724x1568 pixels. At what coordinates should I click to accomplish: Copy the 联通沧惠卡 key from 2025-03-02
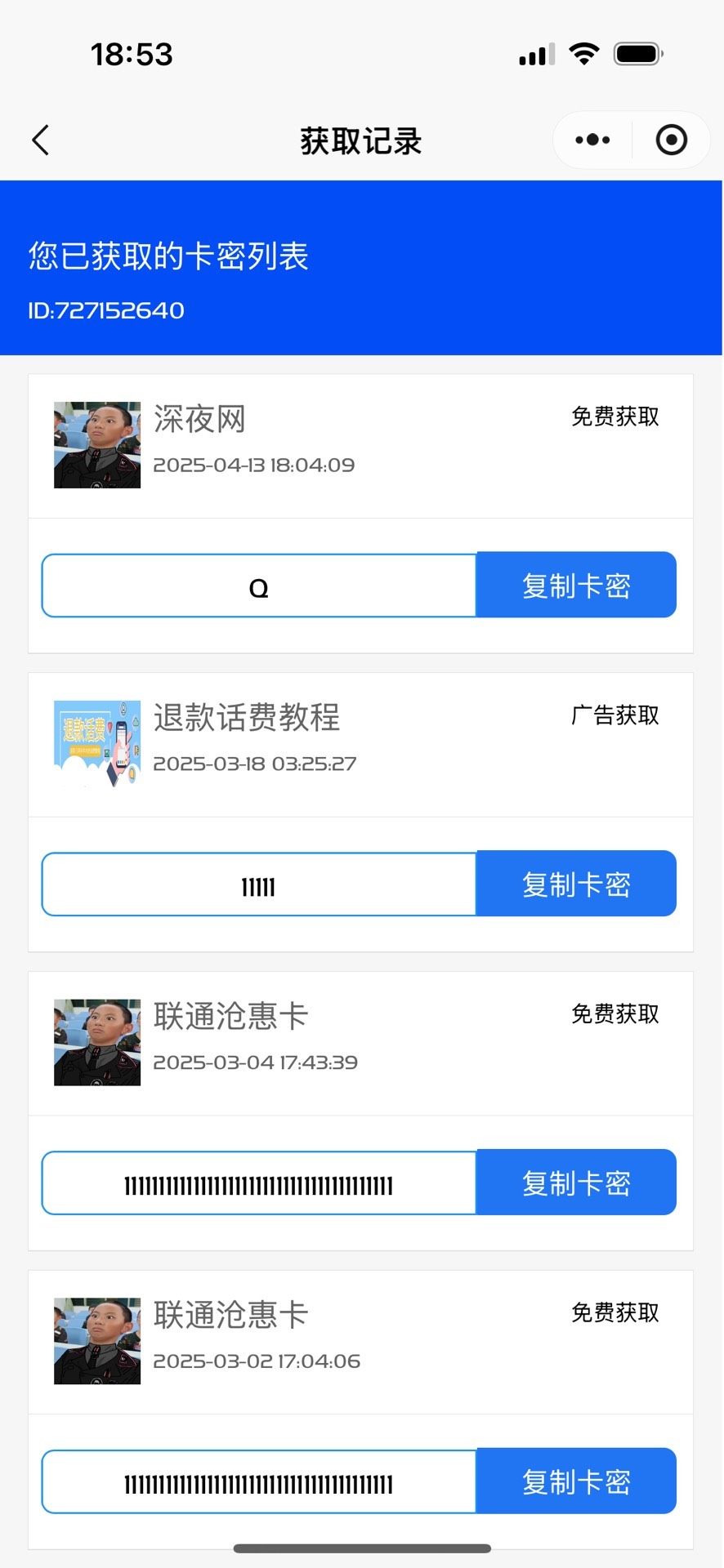point(576,1481)
